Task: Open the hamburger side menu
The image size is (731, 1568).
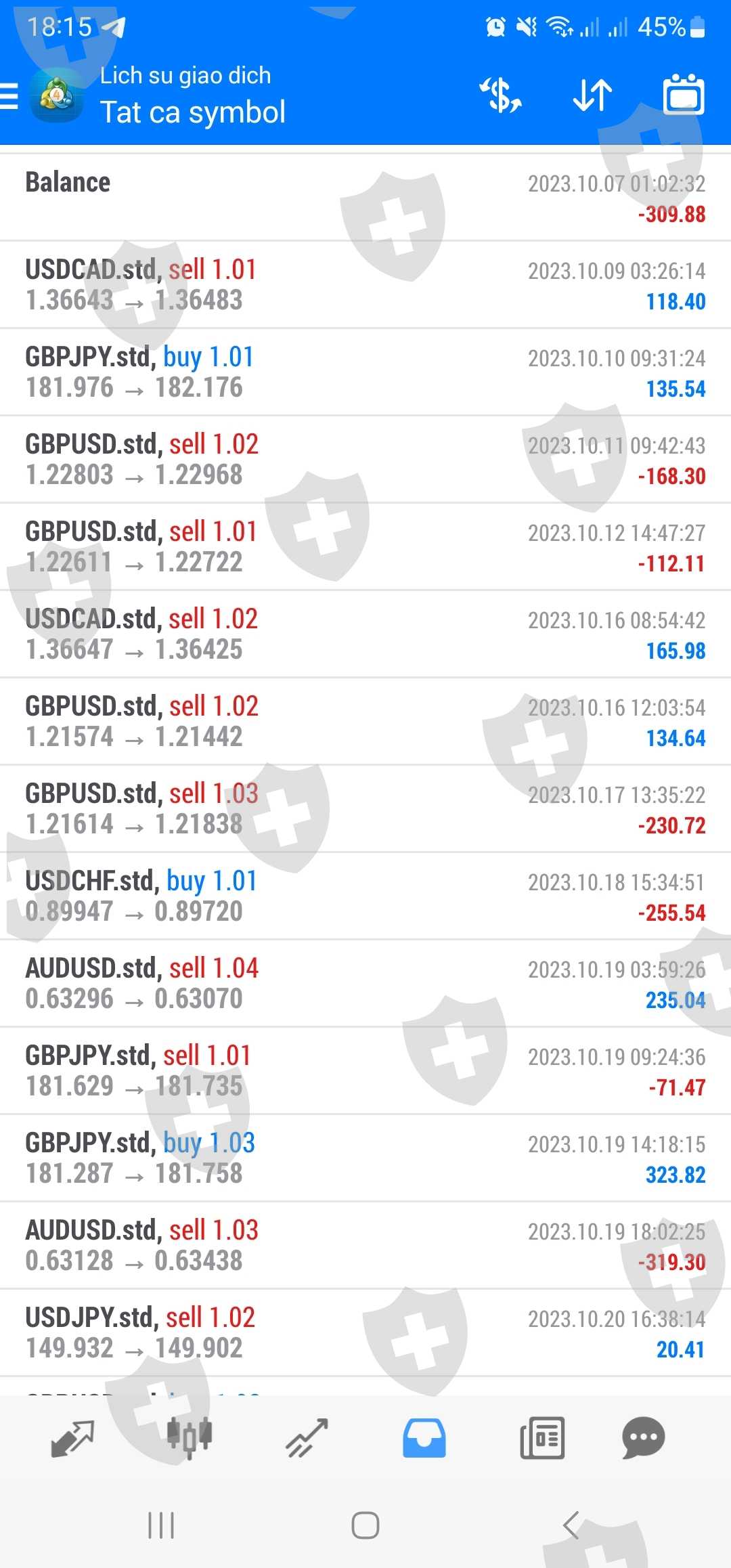Action: pos(9,95)
